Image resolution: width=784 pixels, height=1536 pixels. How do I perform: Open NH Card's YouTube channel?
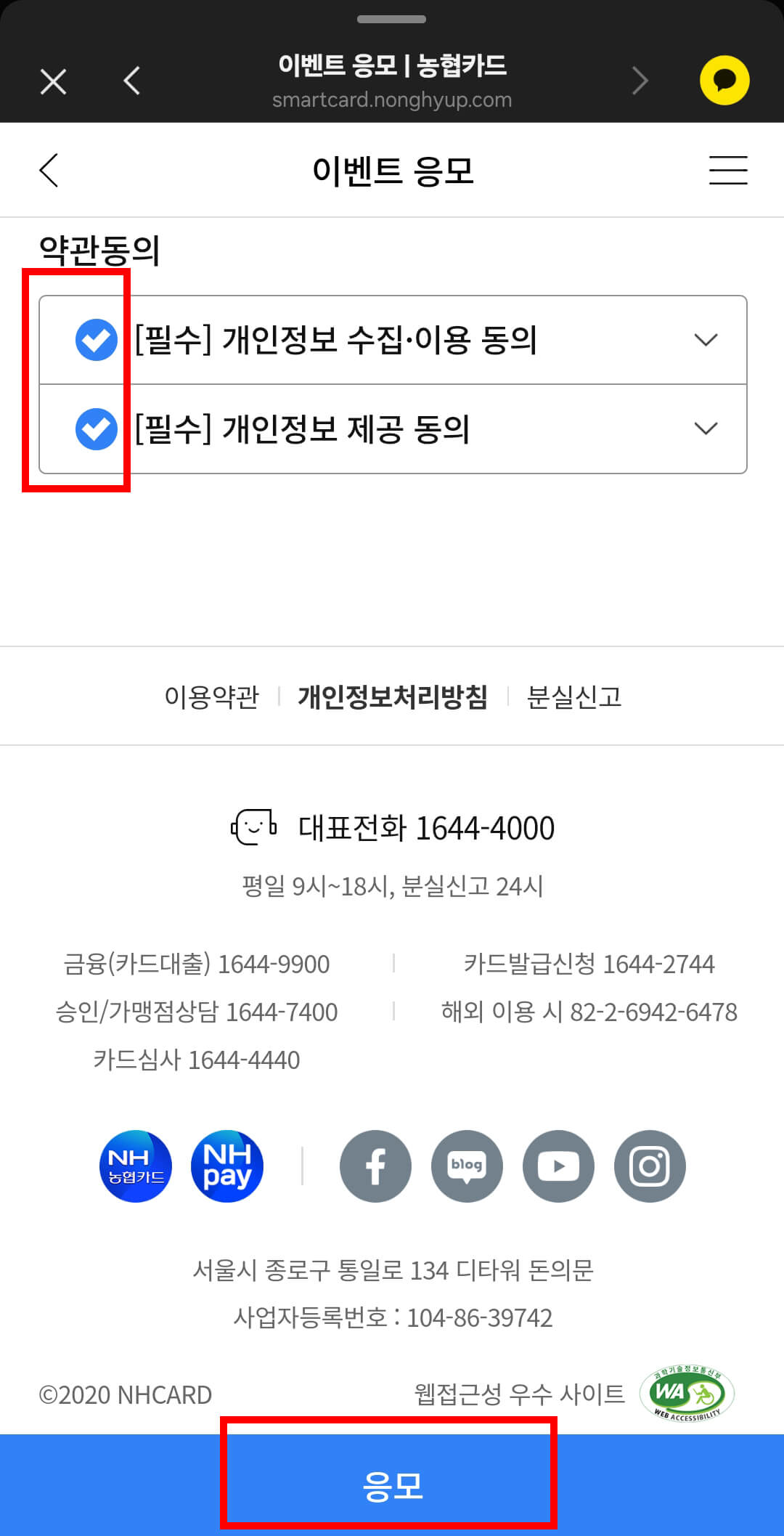(558, 1166)
